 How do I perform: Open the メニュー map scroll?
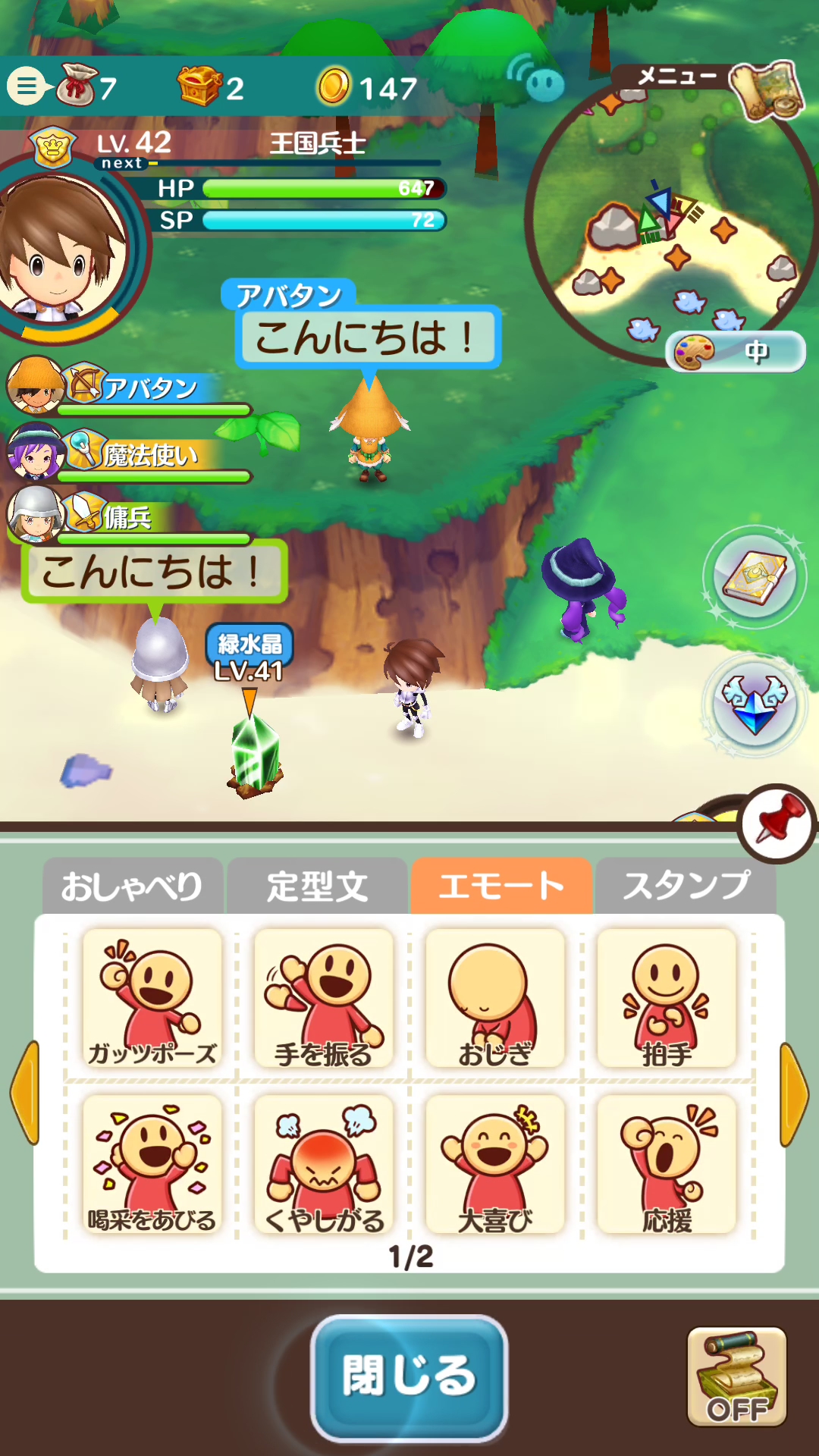[766, 89]
